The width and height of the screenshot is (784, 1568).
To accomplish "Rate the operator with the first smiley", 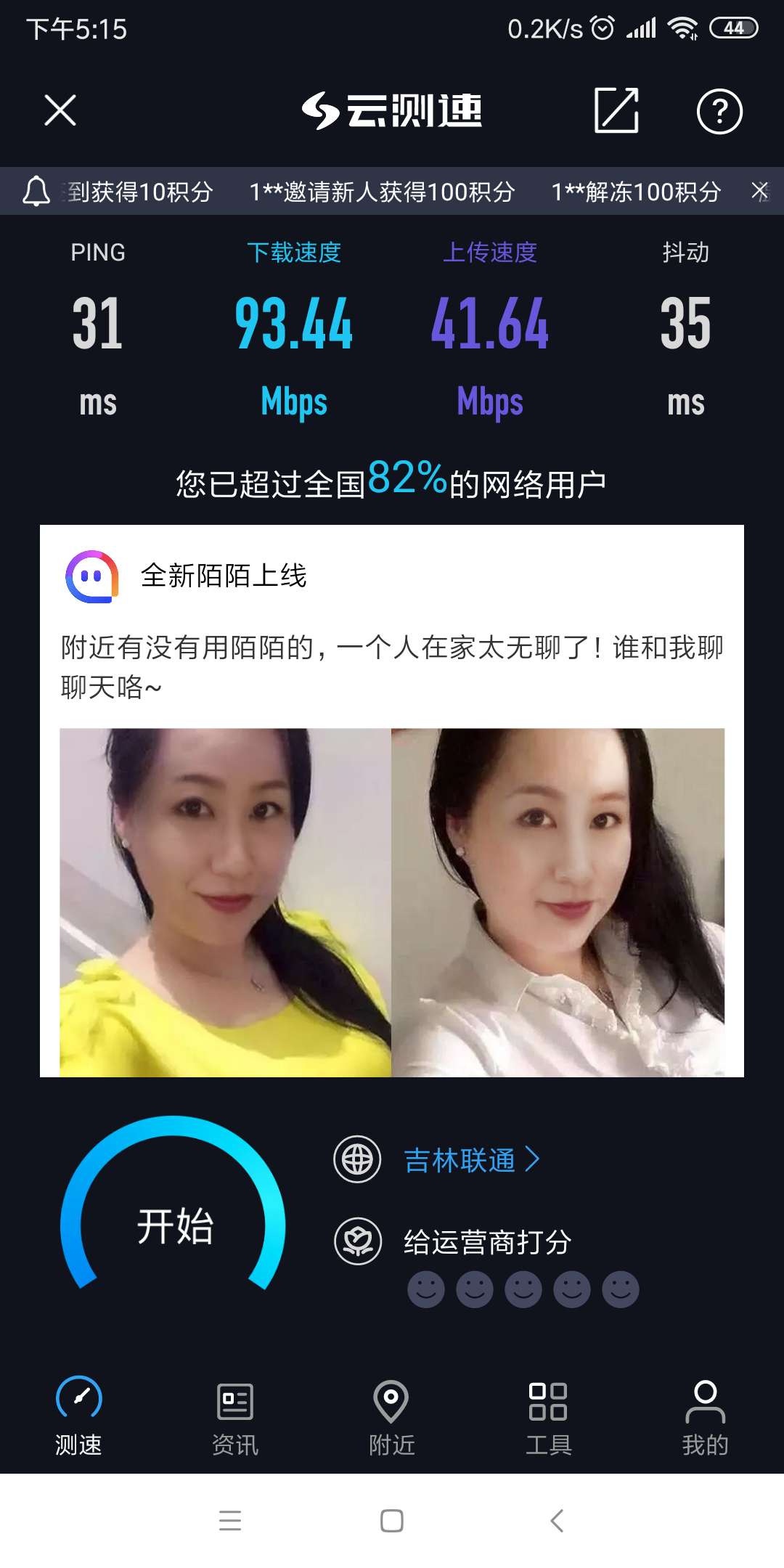I will 426,1289.
